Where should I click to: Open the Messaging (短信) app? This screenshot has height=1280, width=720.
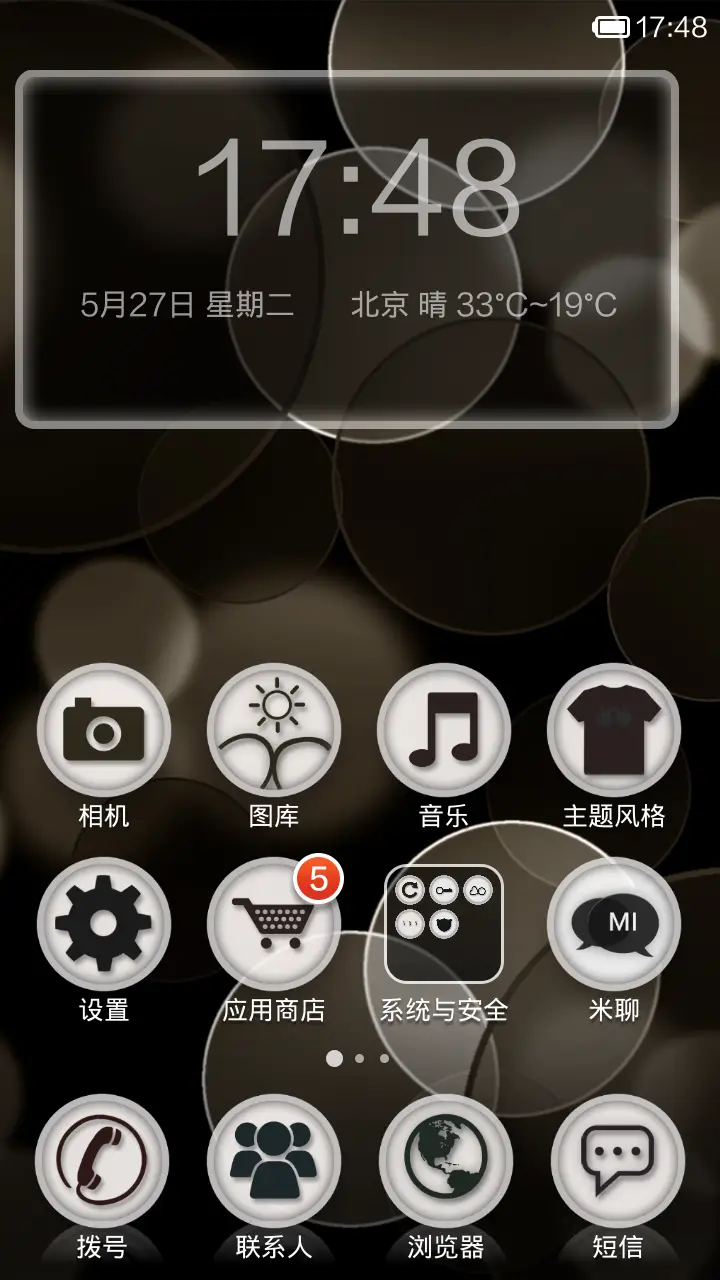pos(616,1158)
